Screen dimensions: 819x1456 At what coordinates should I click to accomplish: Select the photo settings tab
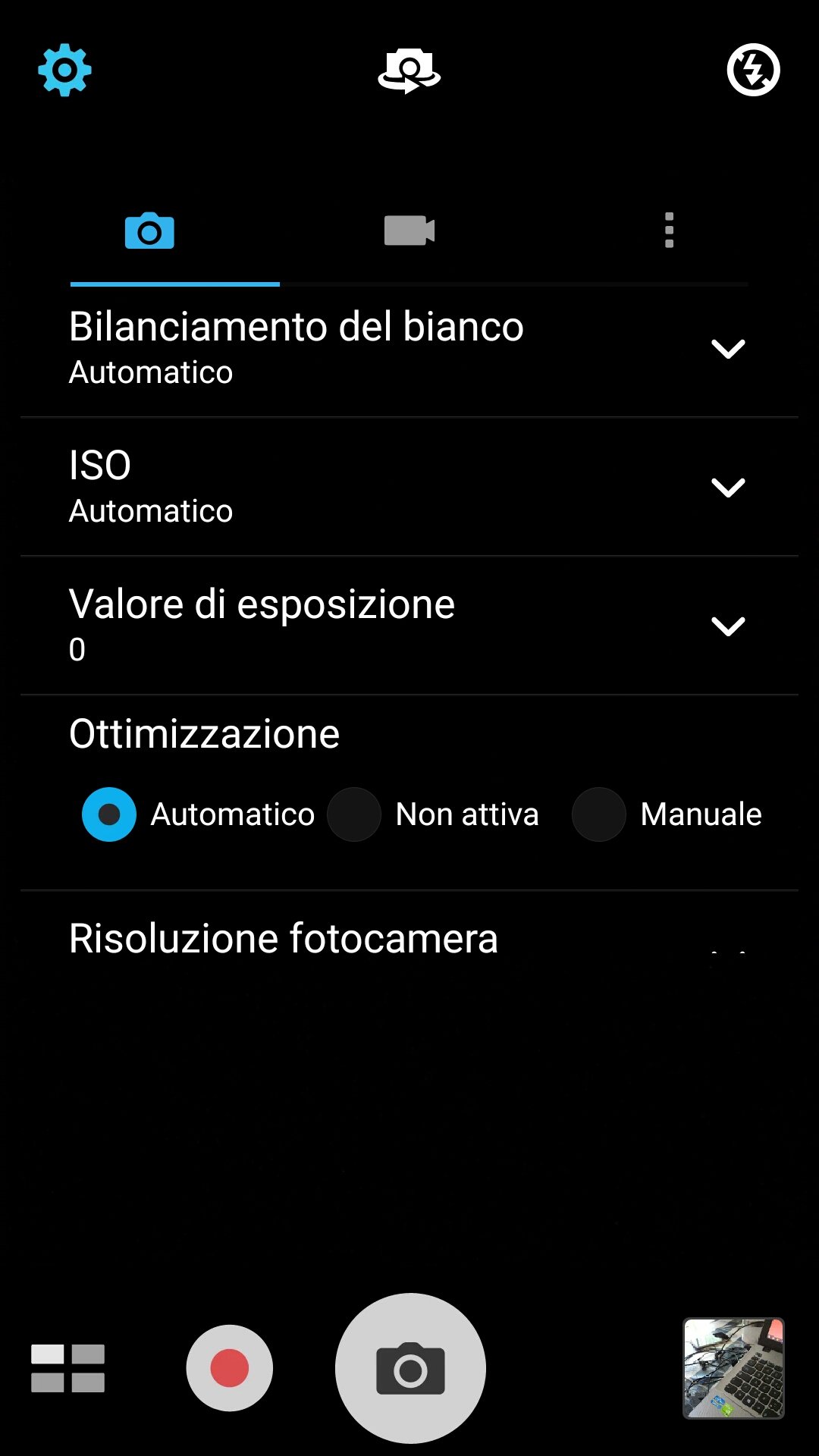click(149, 231)
